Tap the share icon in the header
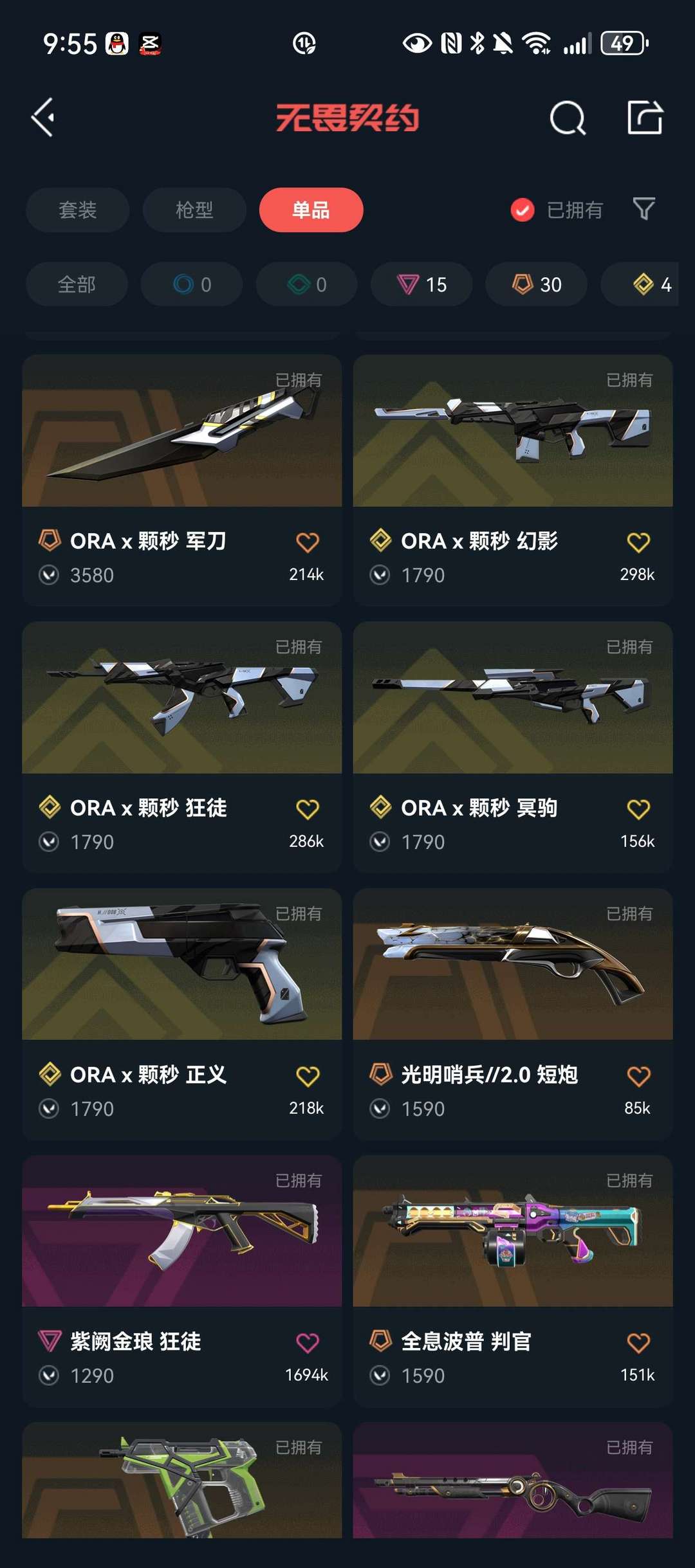695x1568 pixels. tap(645, 118)
